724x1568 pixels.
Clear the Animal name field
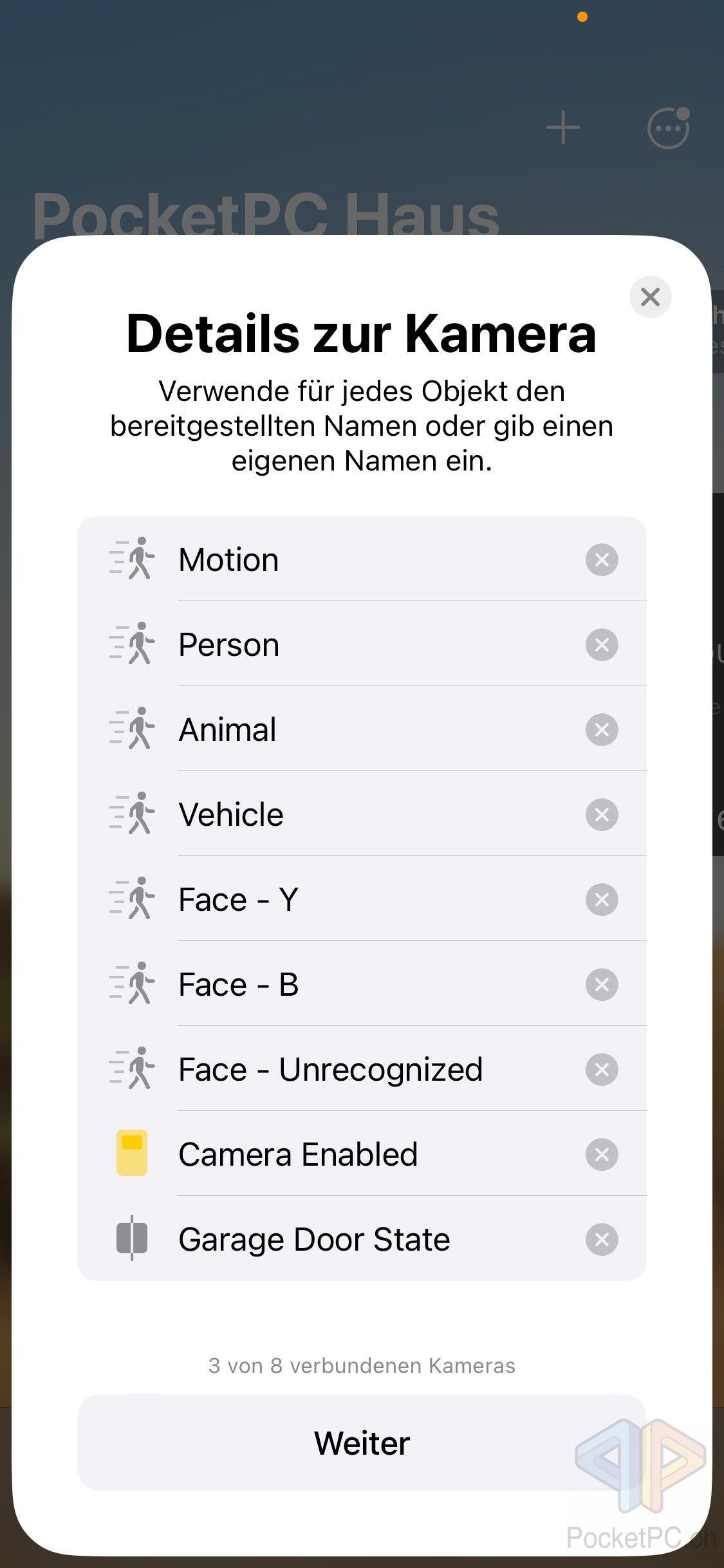(x=602, y=729)
